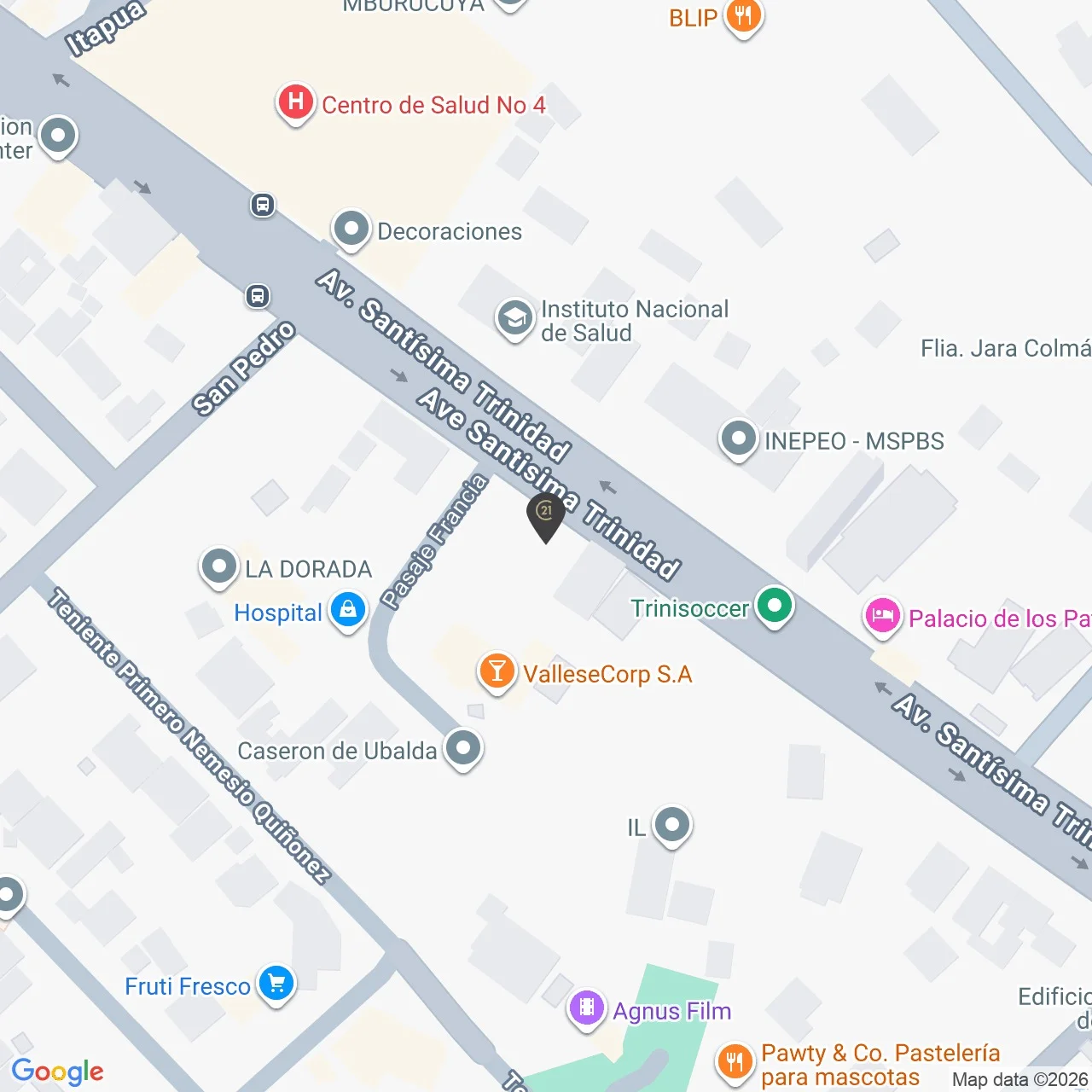Open the Google logo link

click(x=57, y=1071)
